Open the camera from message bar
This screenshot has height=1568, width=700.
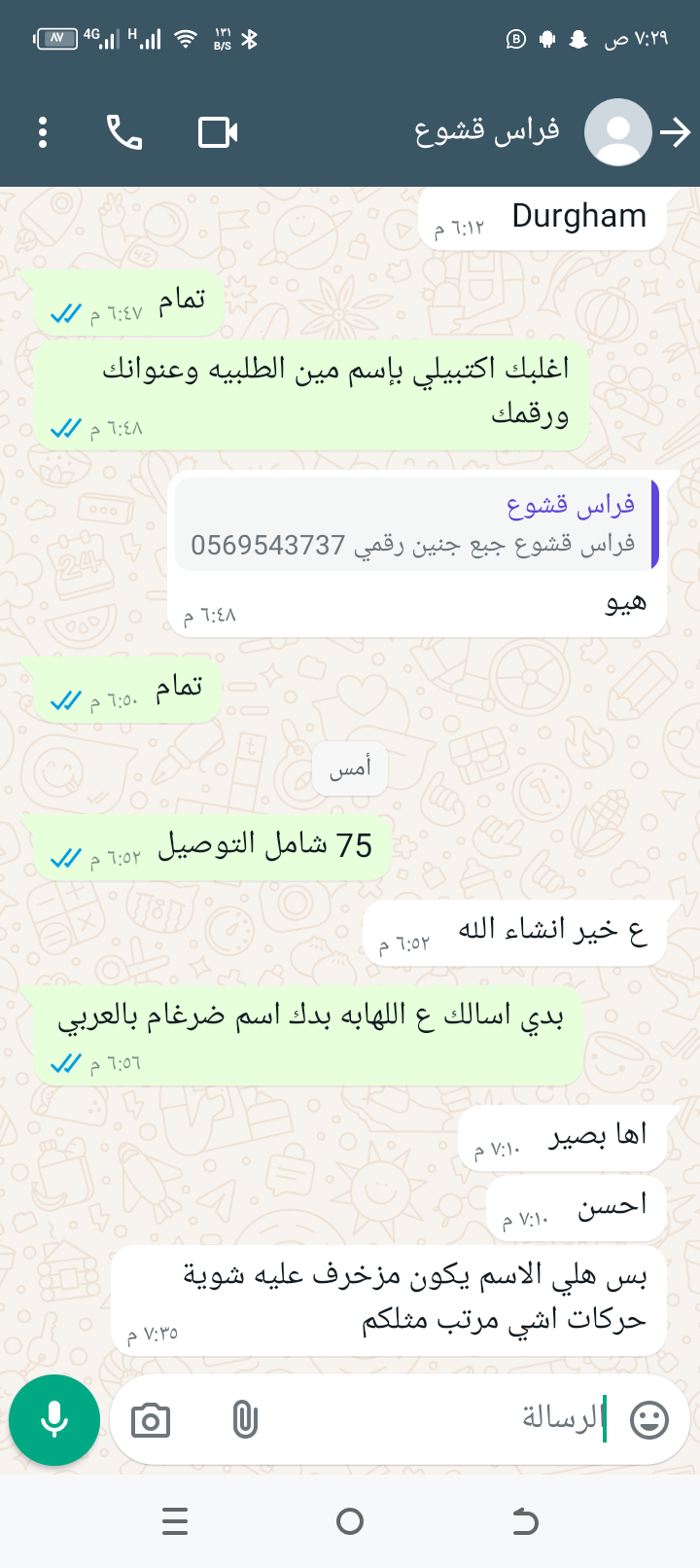coord(151,1421)
